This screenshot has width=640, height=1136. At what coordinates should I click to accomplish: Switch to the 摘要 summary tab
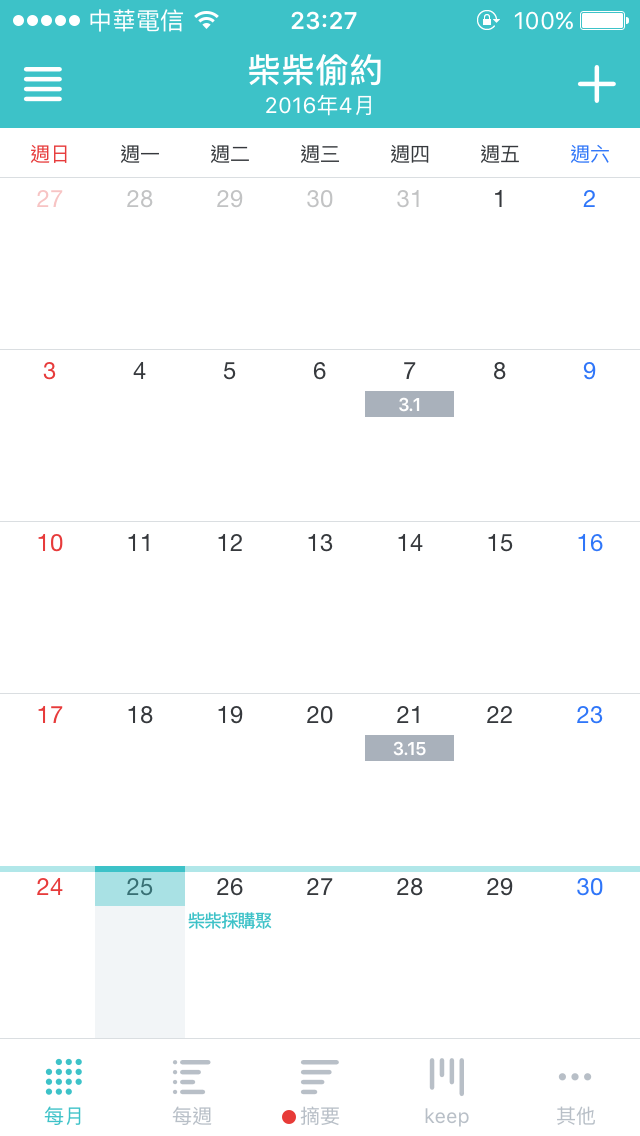319,1091
